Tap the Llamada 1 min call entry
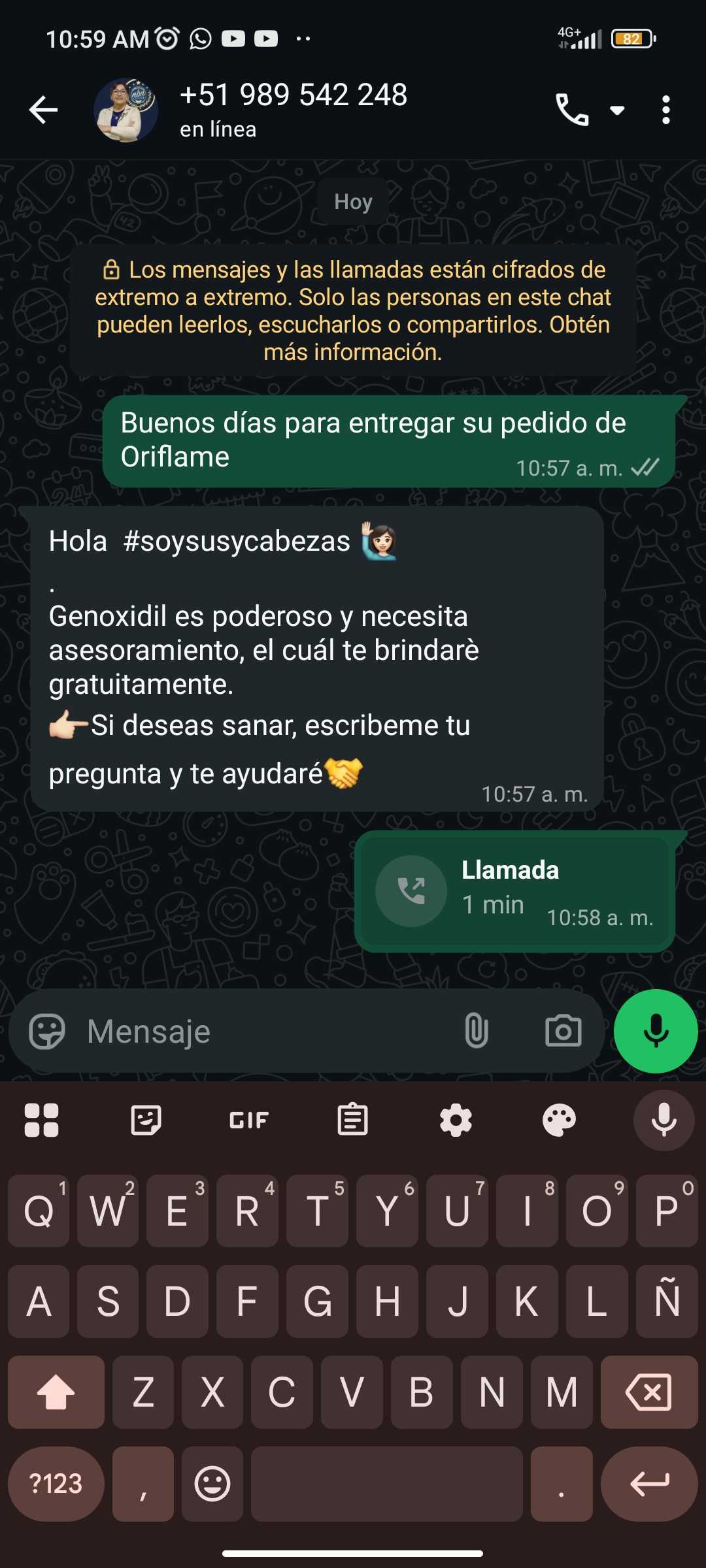The image size is (706, 1568). (514, 891)
